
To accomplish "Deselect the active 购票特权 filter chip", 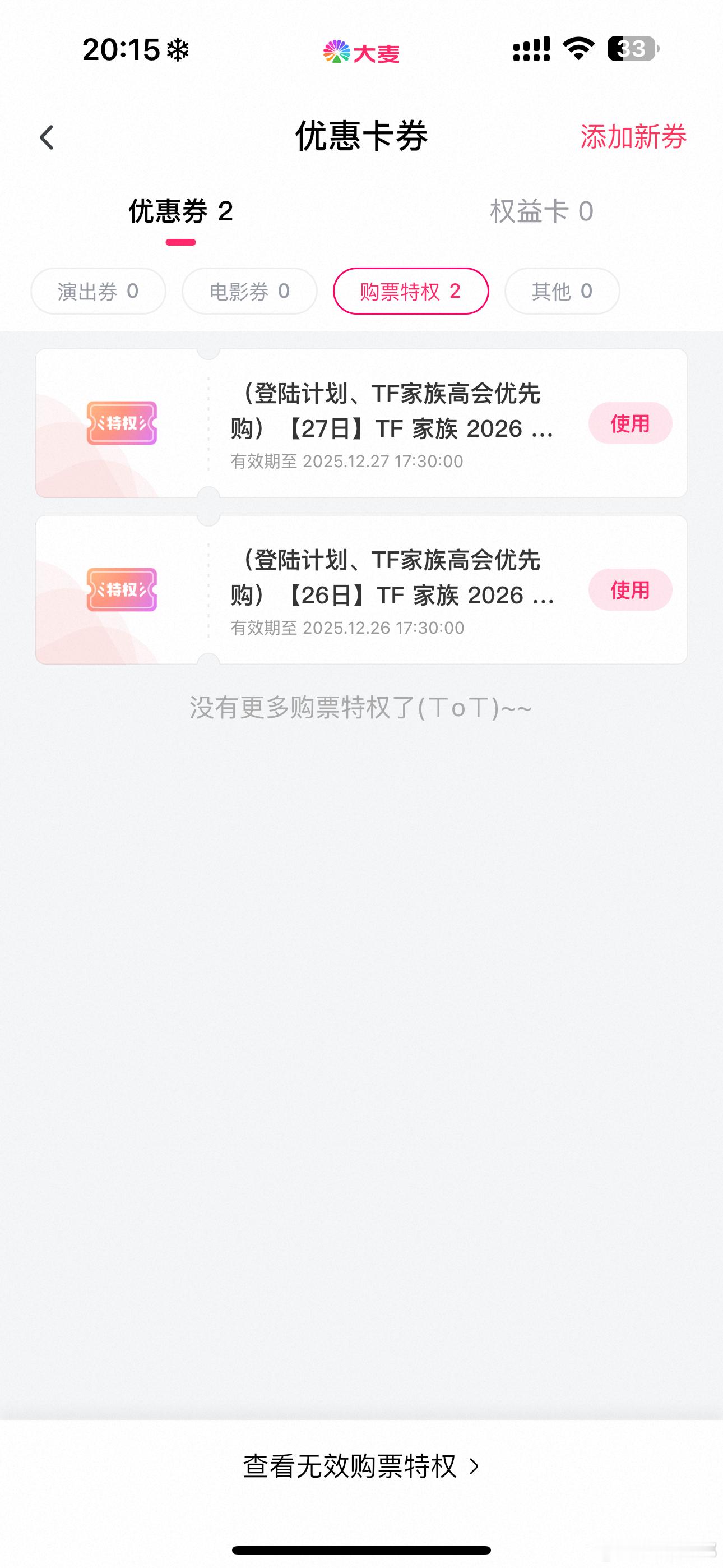I will coord(410,291).
